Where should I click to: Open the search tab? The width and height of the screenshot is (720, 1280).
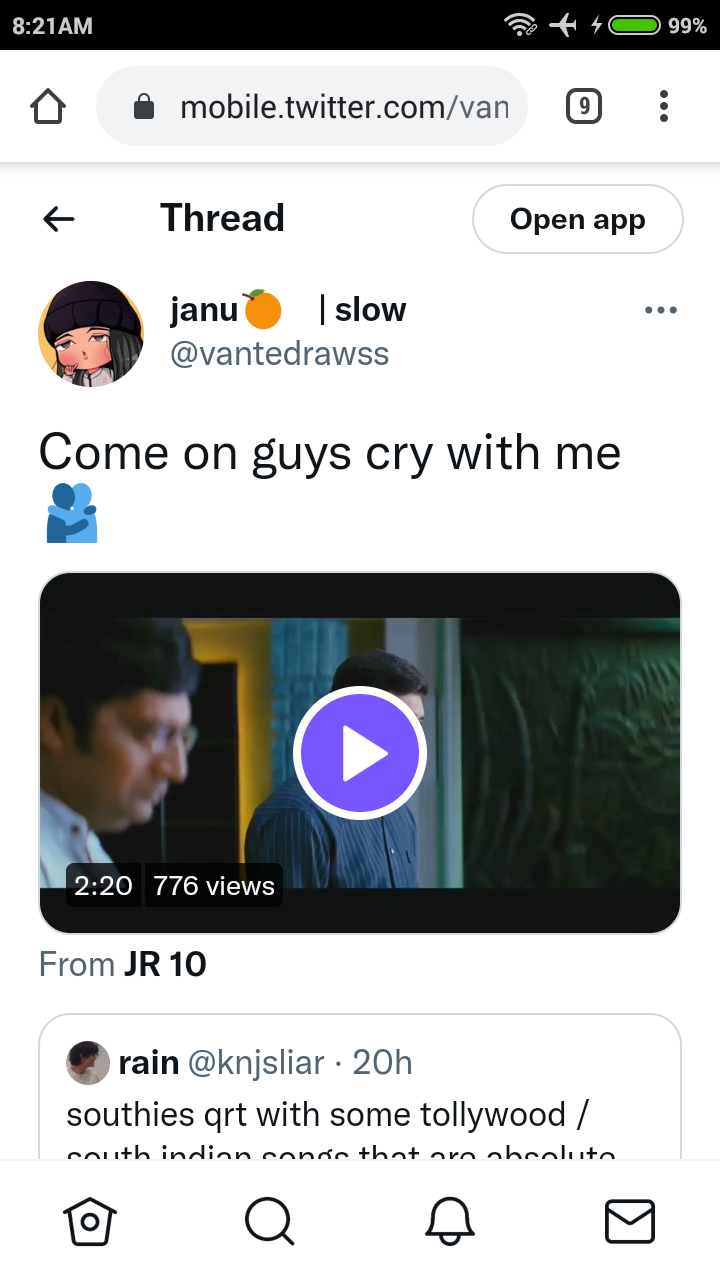pos(270,1221)
